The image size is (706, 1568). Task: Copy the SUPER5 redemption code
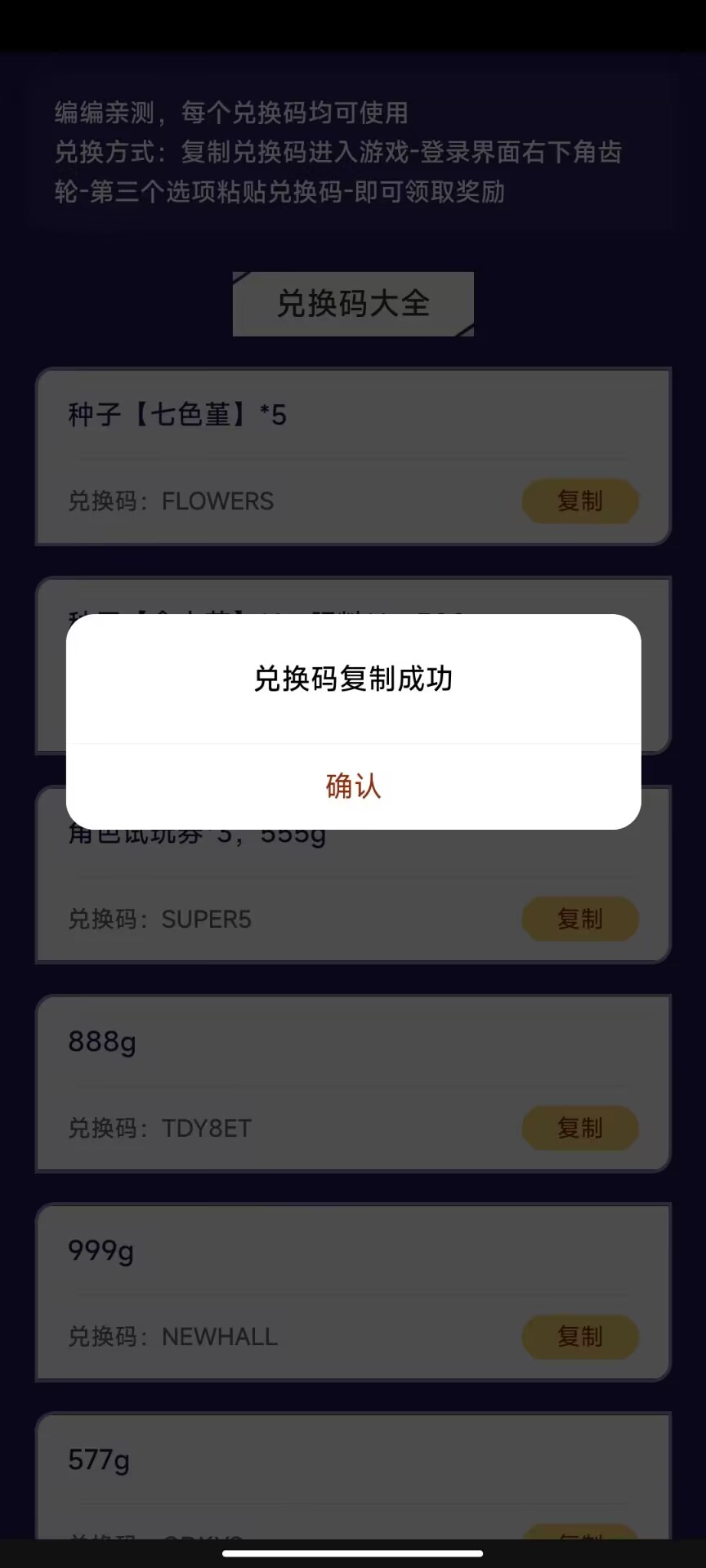[580, 919]
